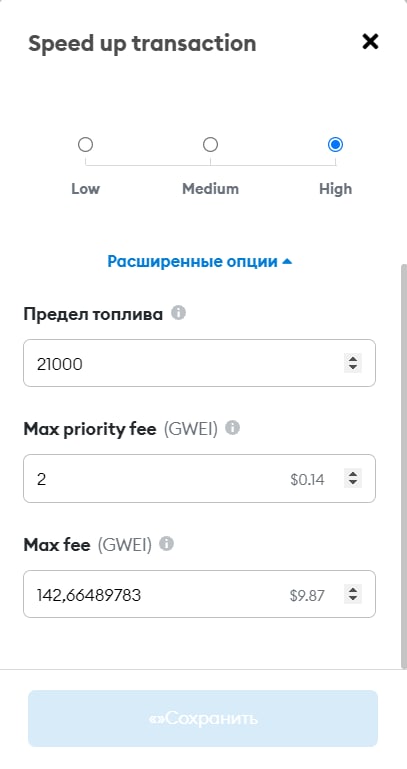Screen dimensions: 407x769
Task: Show info about Max priority fee
Action: [x=232, y=428]
